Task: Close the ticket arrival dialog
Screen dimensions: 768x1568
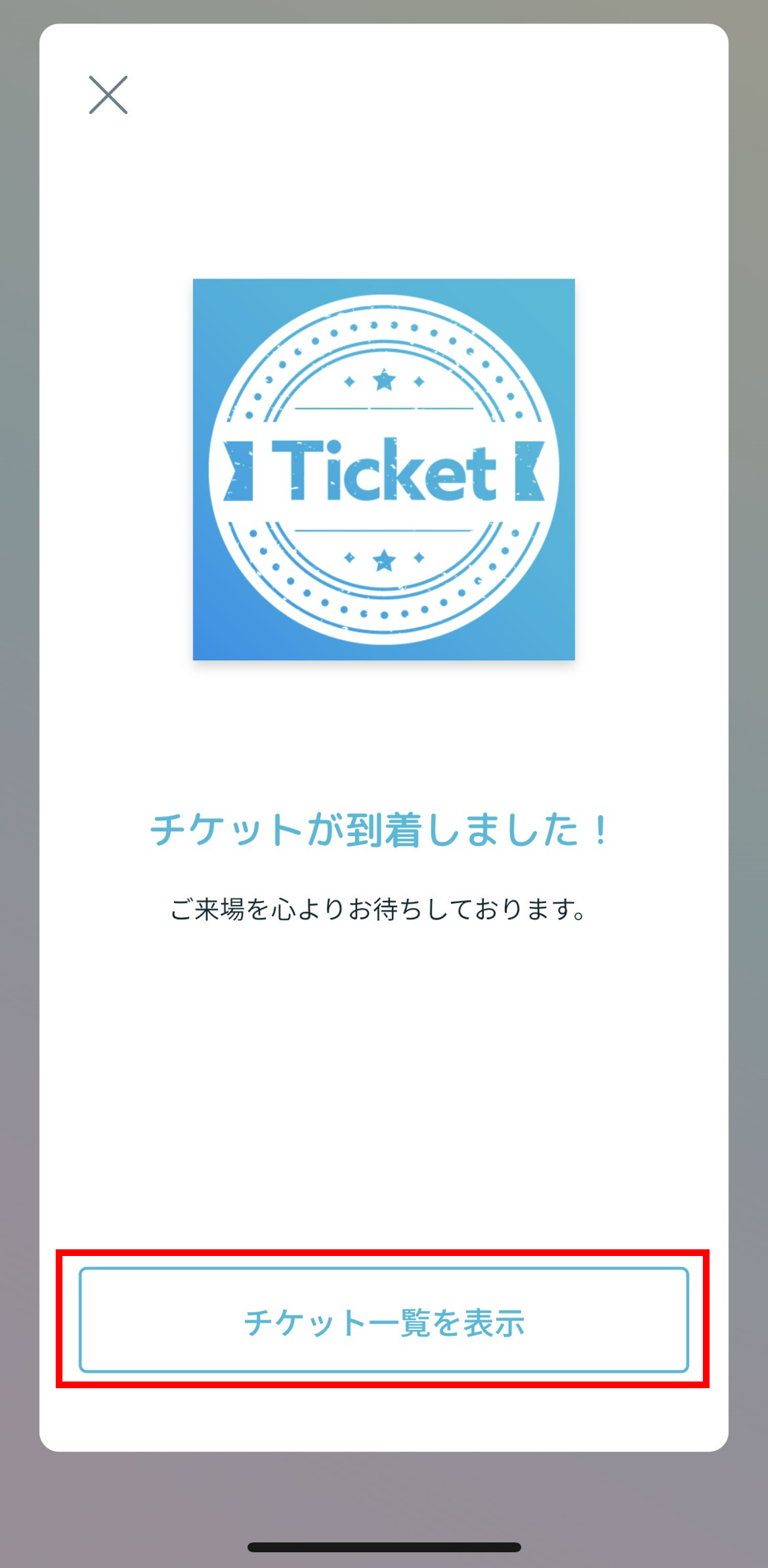Action: (x=108, y=95)
